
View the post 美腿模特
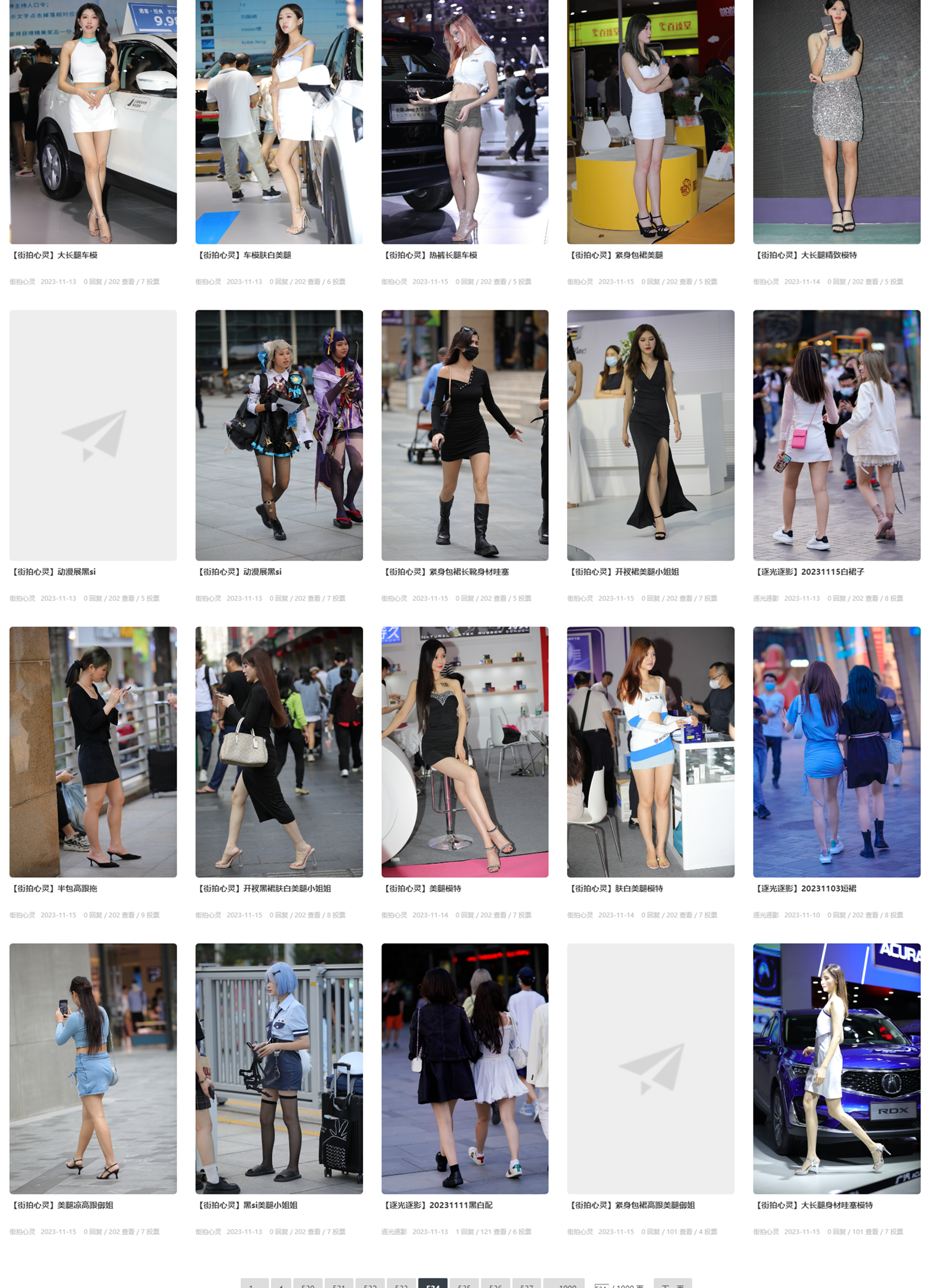pos(422,888)
